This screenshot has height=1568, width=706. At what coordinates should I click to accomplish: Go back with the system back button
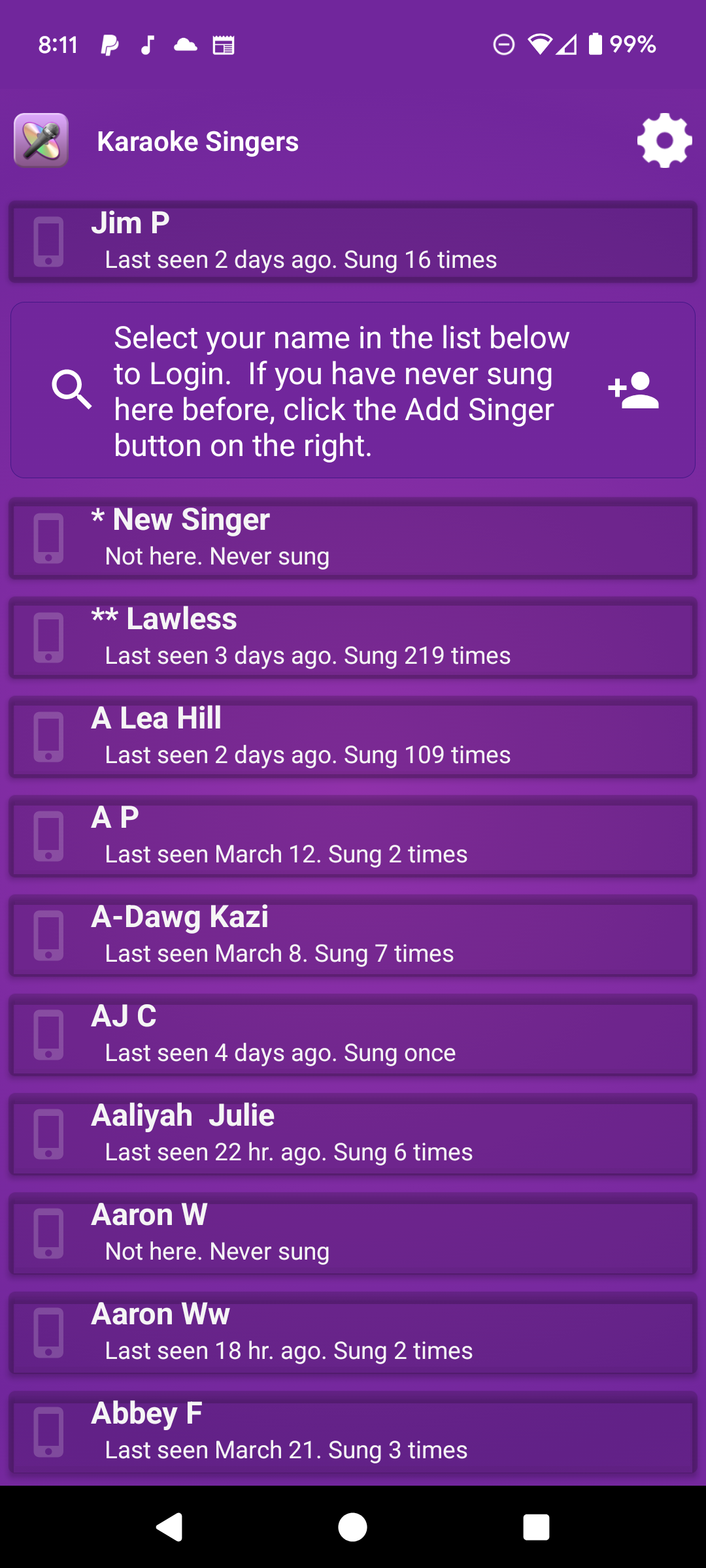click(x=169, y=1527)
